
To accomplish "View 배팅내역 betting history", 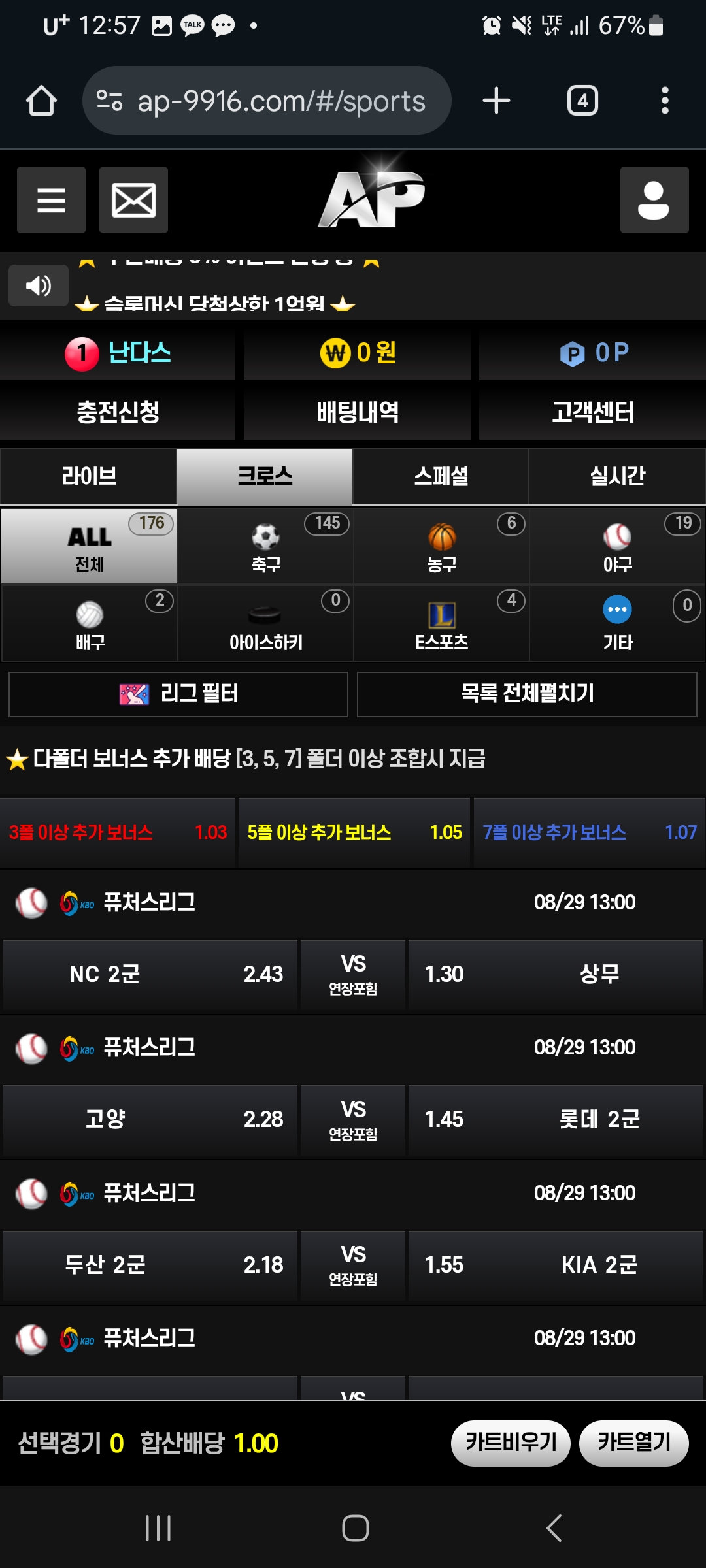I will click(357, 412).
